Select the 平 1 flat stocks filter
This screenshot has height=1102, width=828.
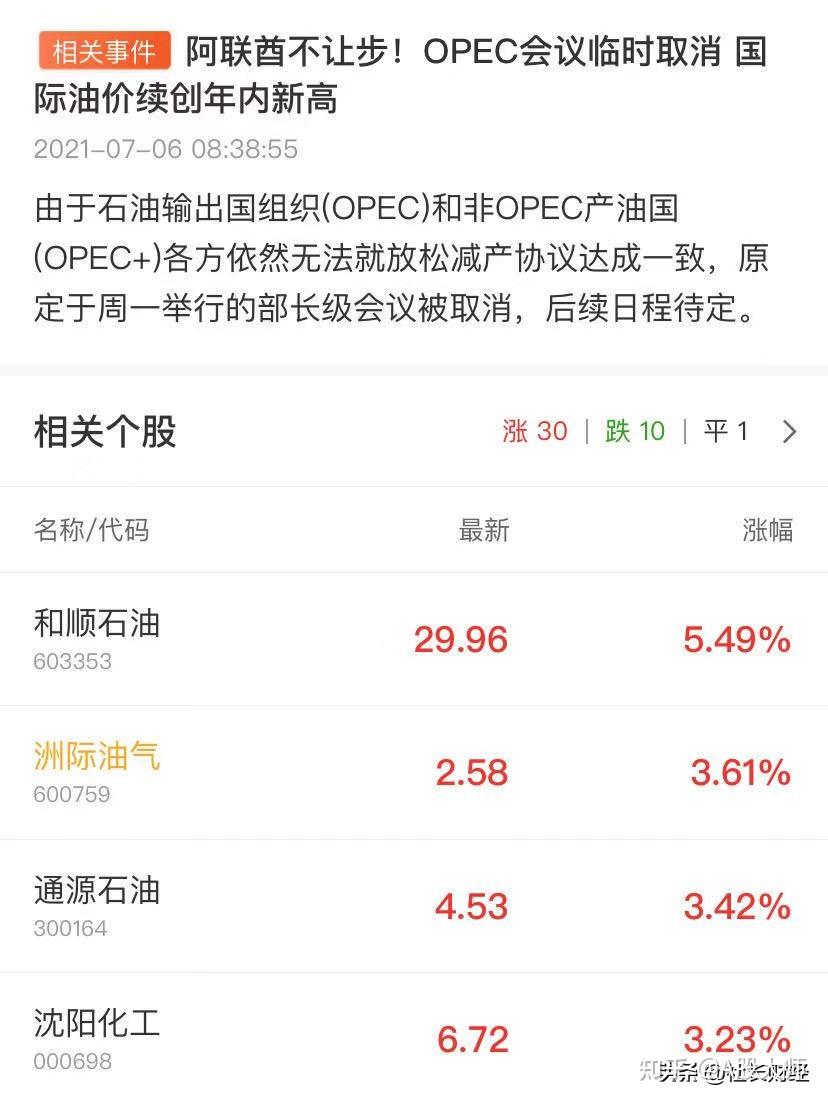pos(726,430)
